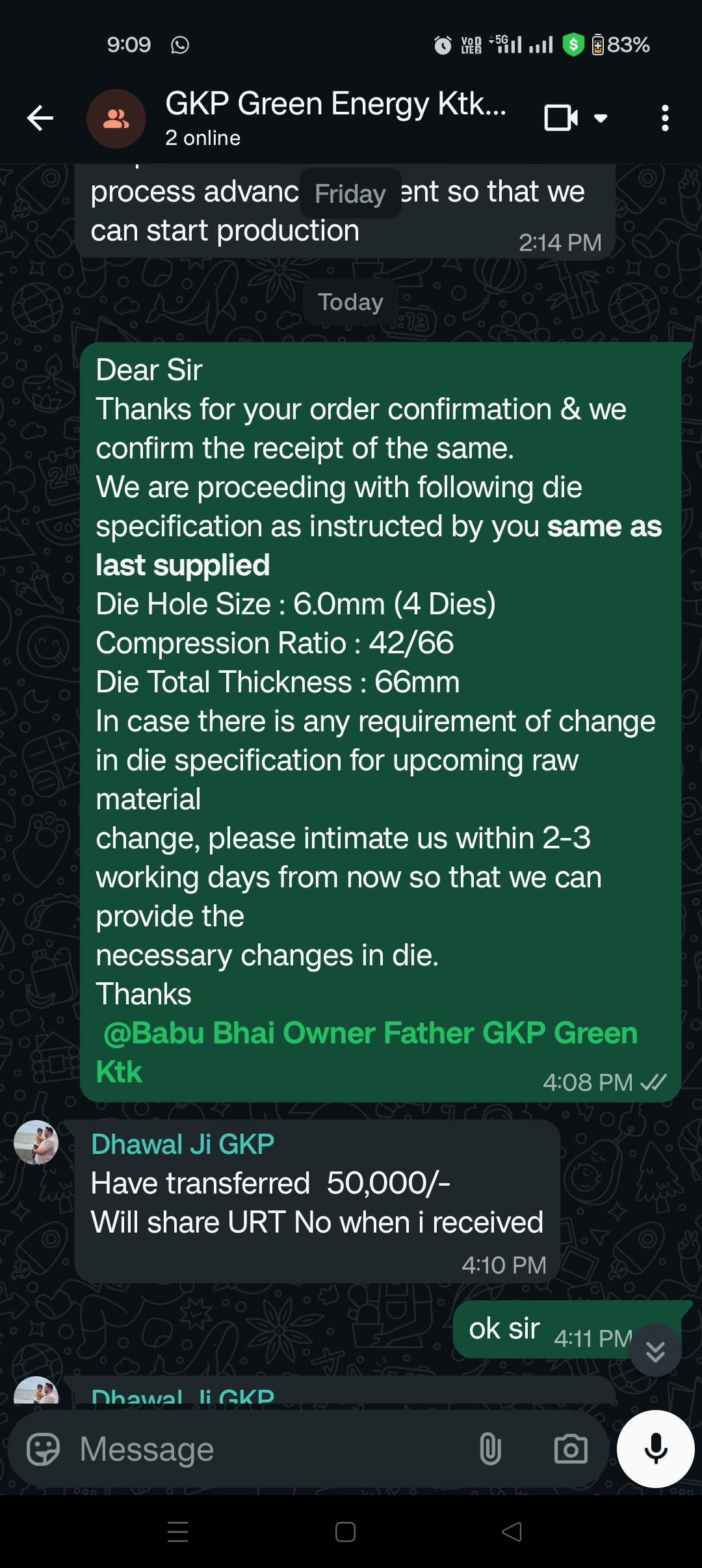This screenshot has width=702, height=1568.
Task: Expand the call options dropdown arrow
Action: (x=601, y=118)
